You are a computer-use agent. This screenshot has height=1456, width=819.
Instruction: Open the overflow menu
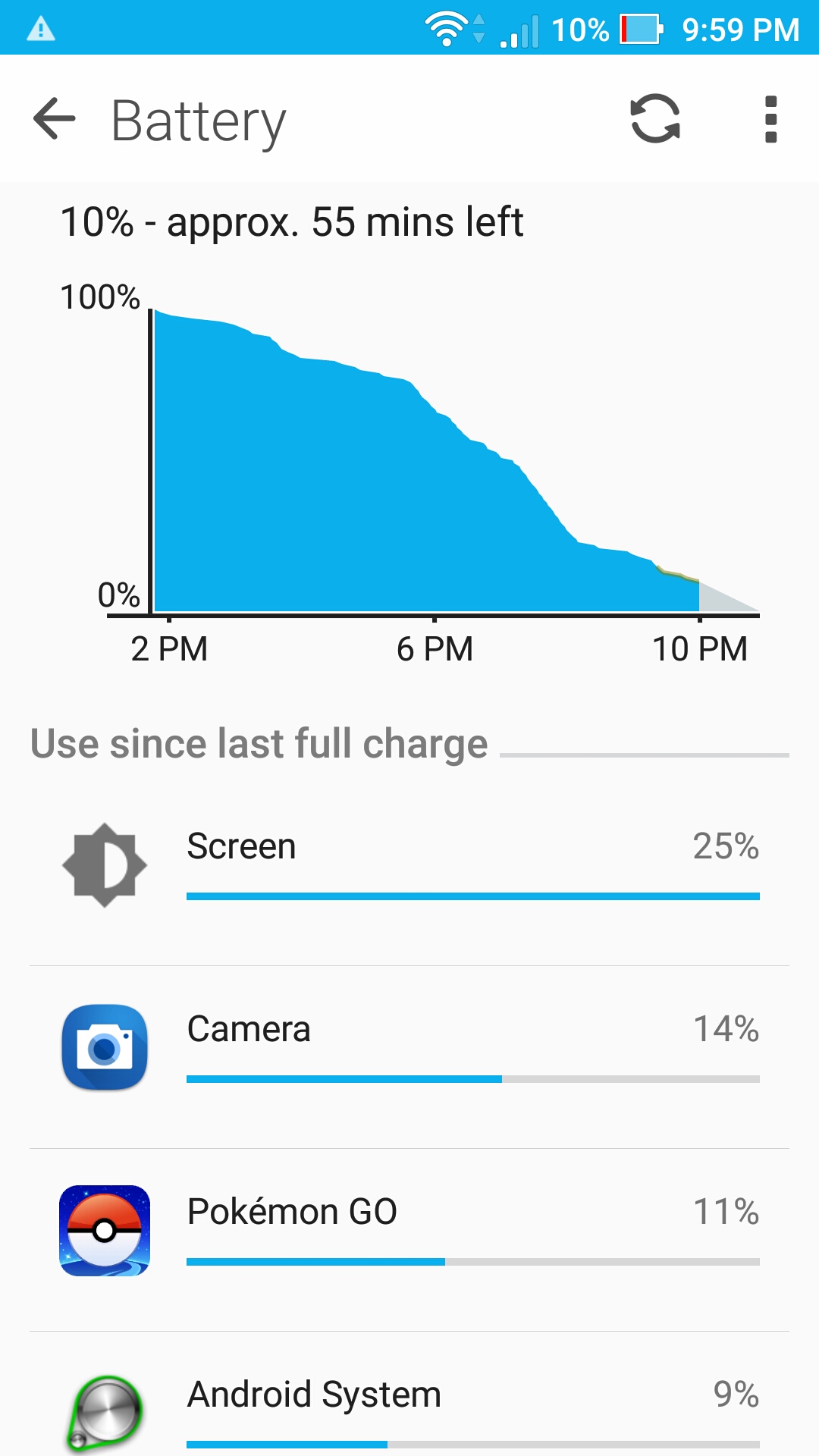pos(770,119)
